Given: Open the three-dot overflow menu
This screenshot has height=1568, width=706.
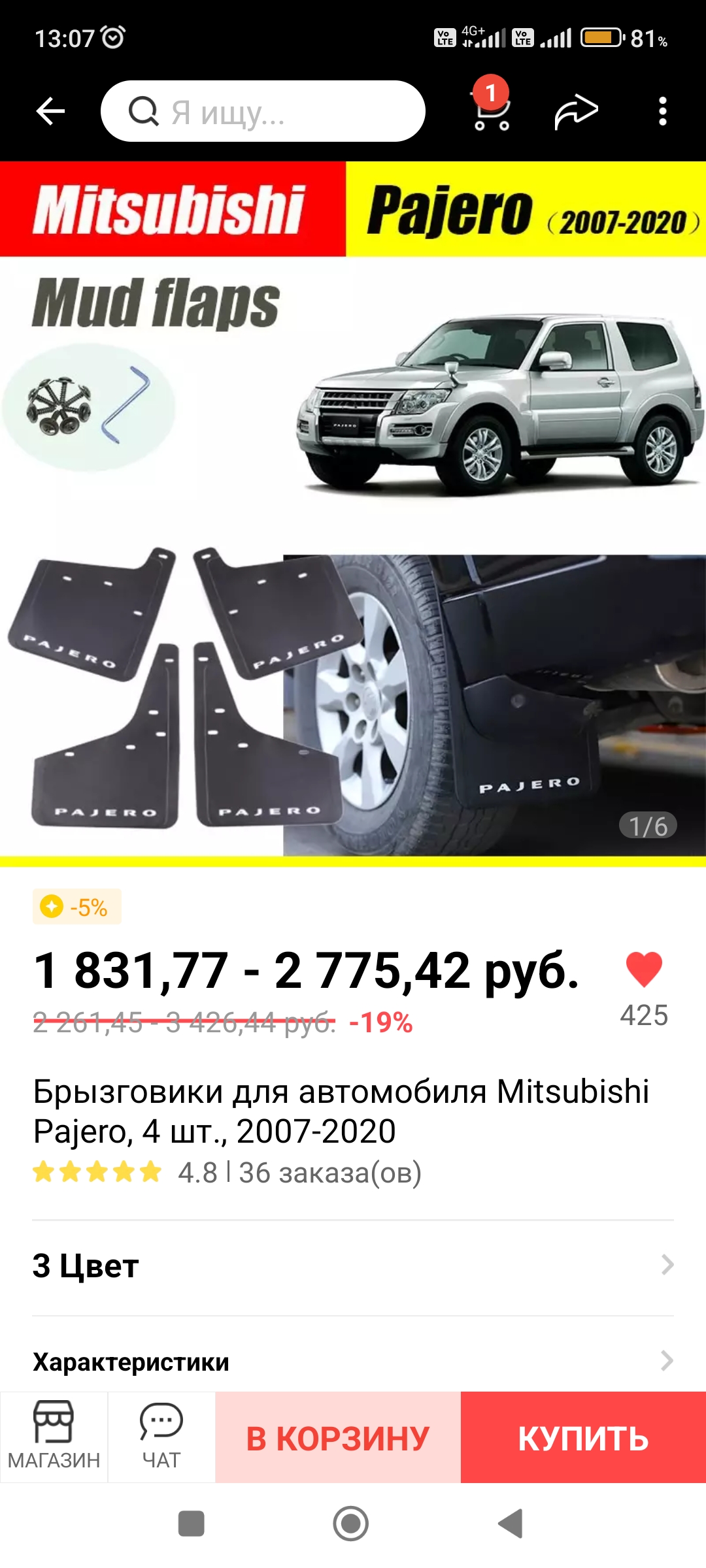Looking at the screenshot, I should 662,111.
